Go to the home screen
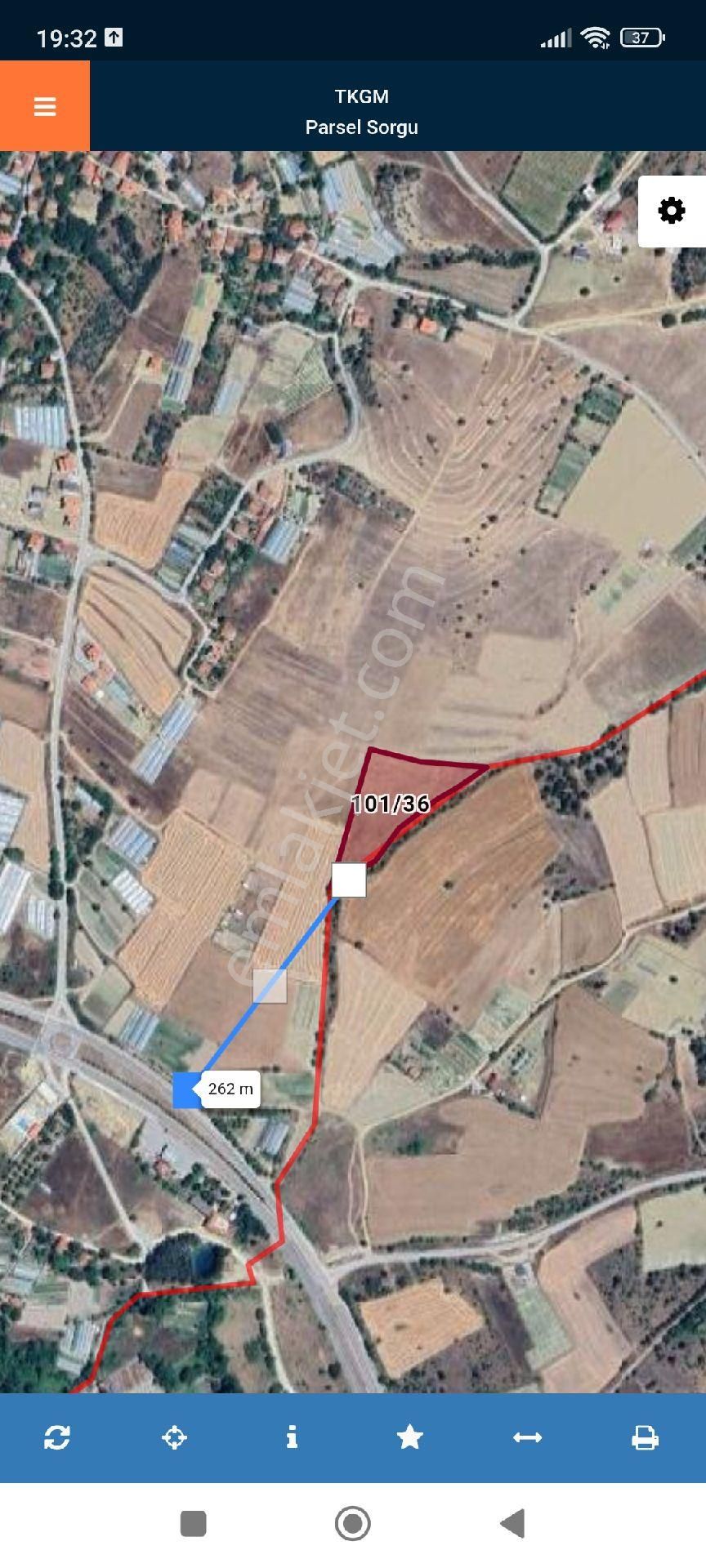The height and width of the screenshot is (1568, 706). (353, 1523)
